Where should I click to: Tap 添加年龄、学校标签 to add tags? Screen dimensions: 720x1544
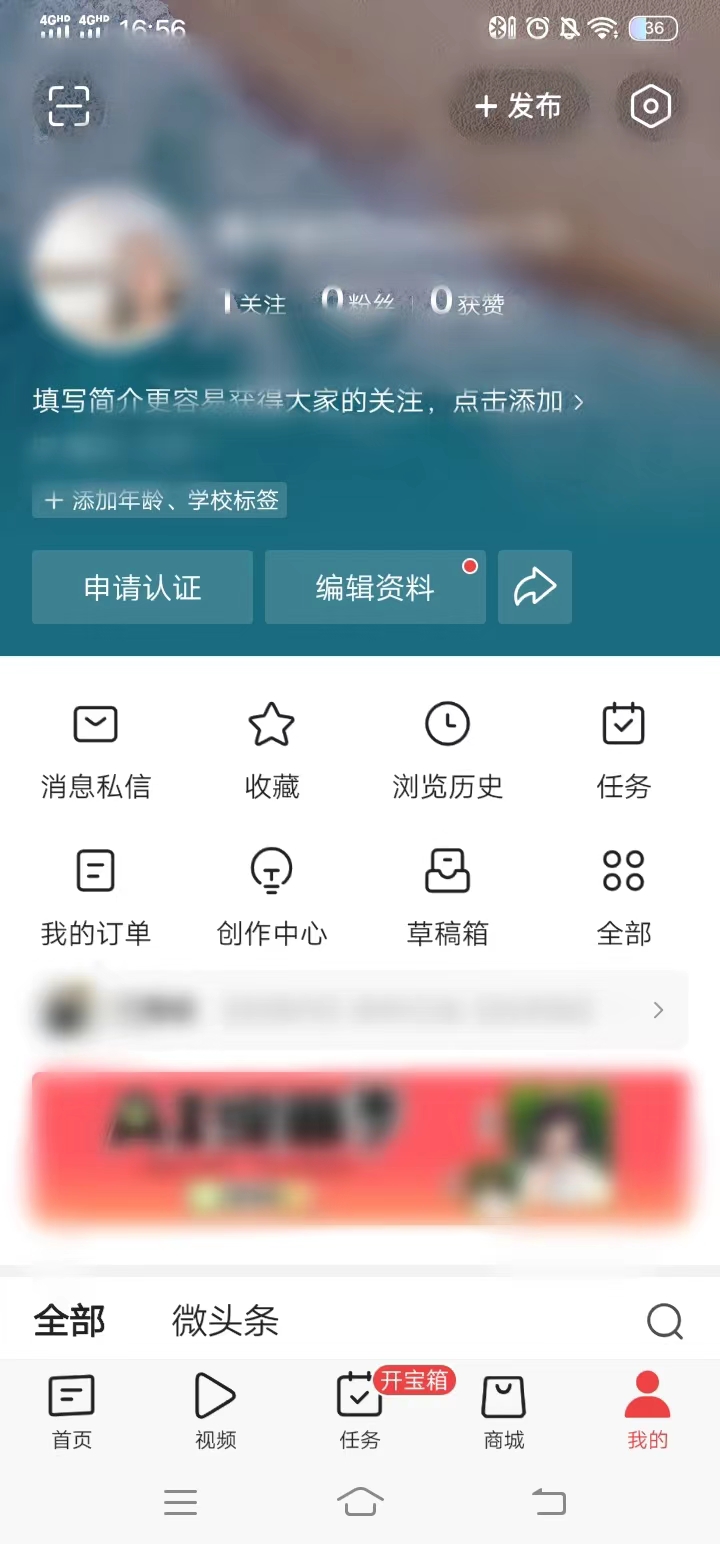pos(158,500)
